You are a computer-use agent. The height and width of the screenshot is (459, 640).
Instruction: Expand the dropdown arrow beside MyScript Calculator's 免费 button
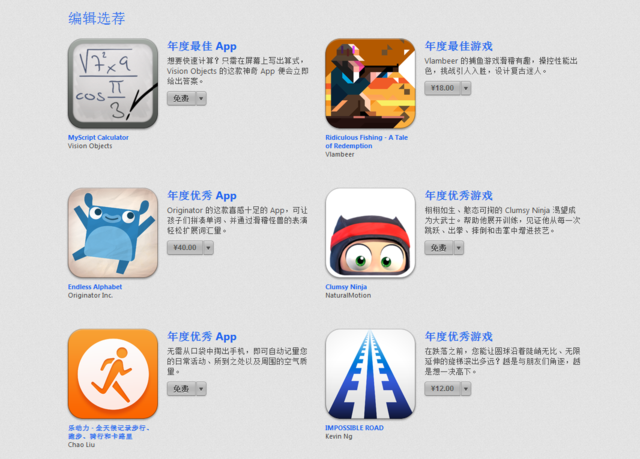click(201, 98)
